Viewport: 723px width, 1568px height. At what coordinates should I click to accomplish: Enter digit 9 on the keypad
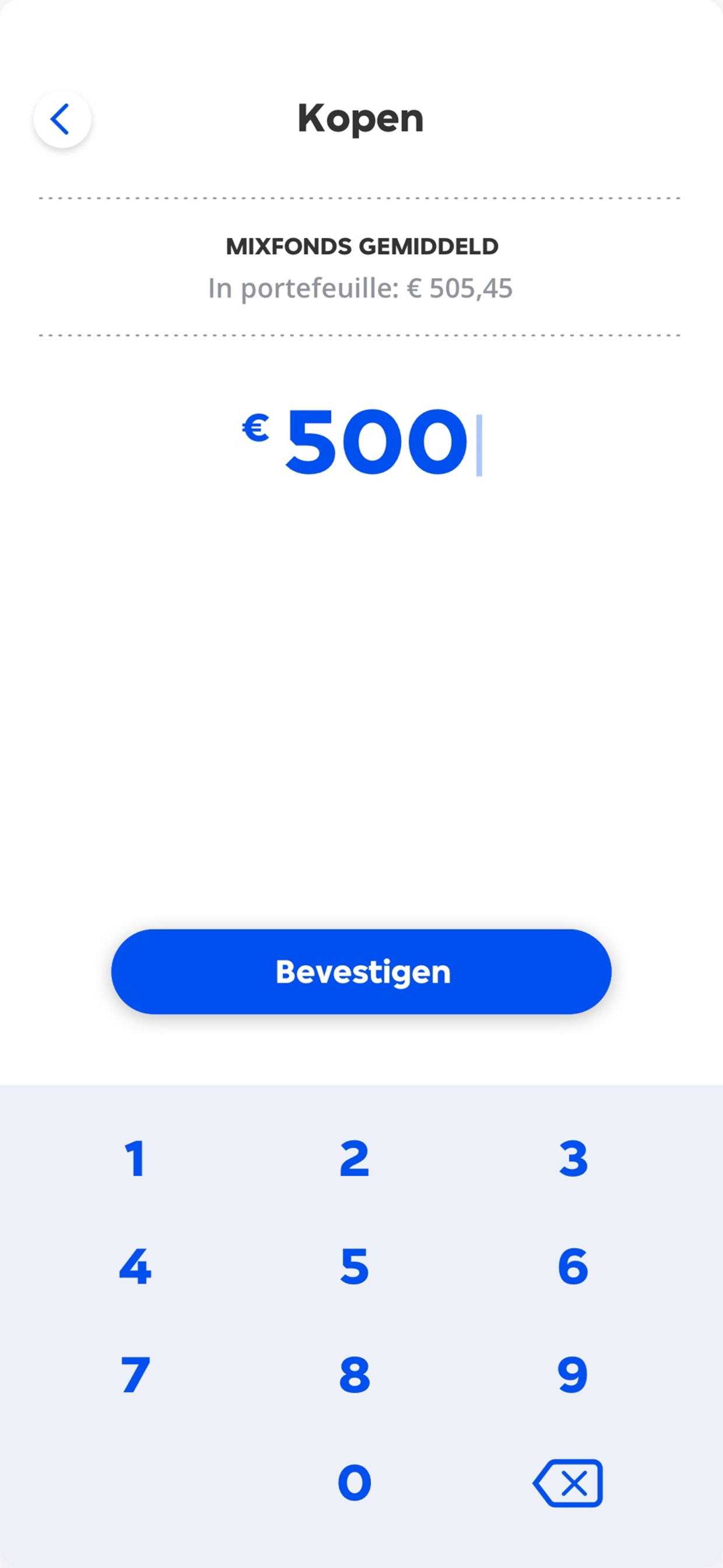(x=573, y=1374)
